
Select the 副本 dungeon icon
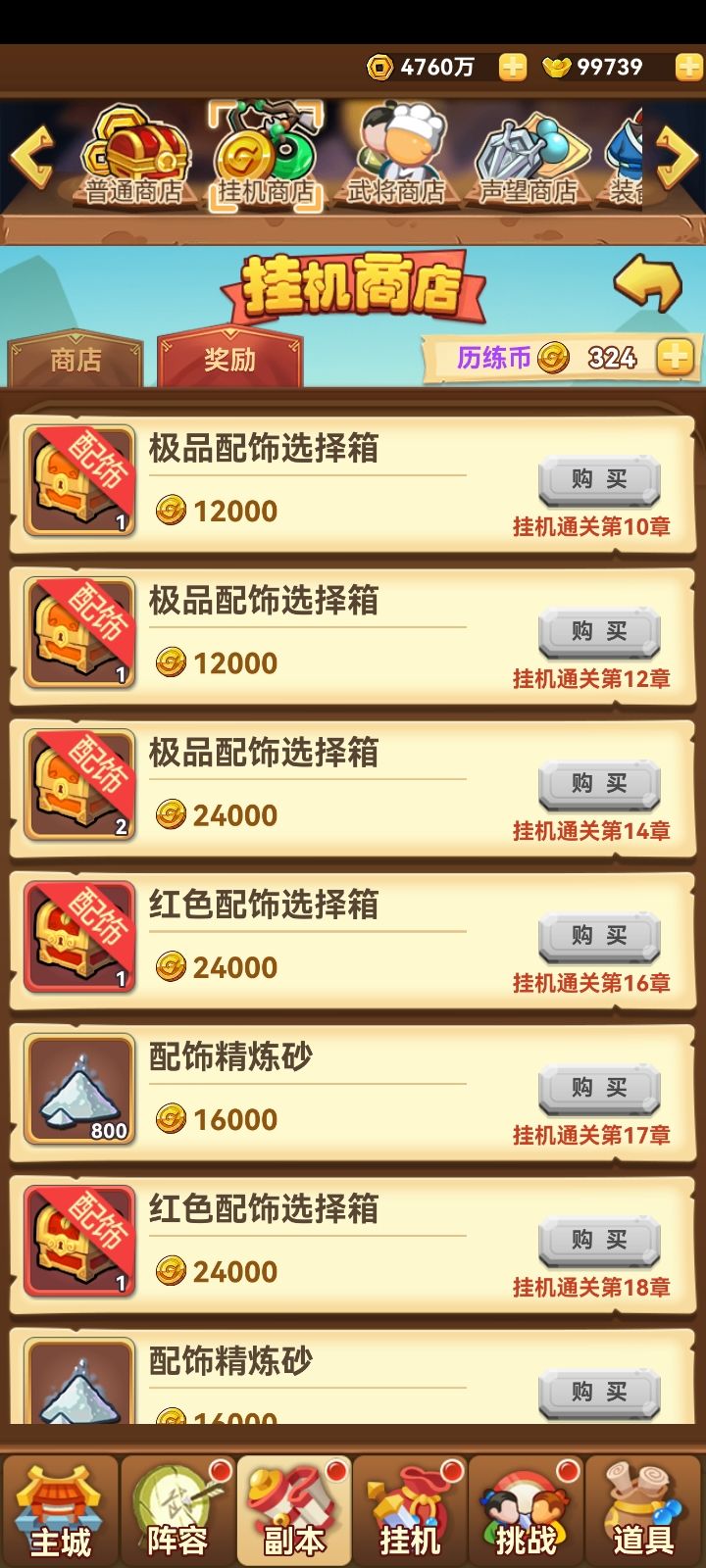tap(294, 1509)
